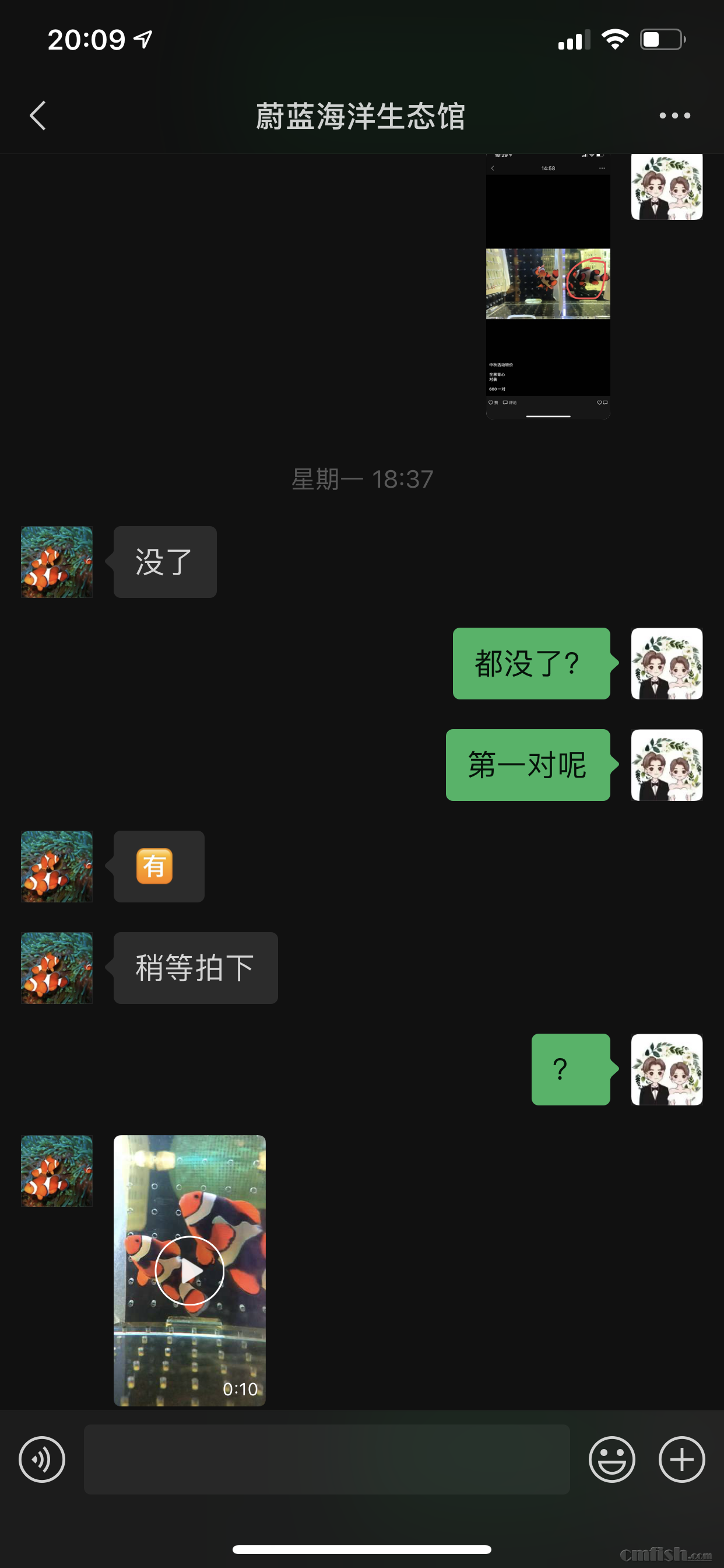Play the 0:10 clownfish video
This screenshot has height=1568, width=724.
pos(189,1270)
